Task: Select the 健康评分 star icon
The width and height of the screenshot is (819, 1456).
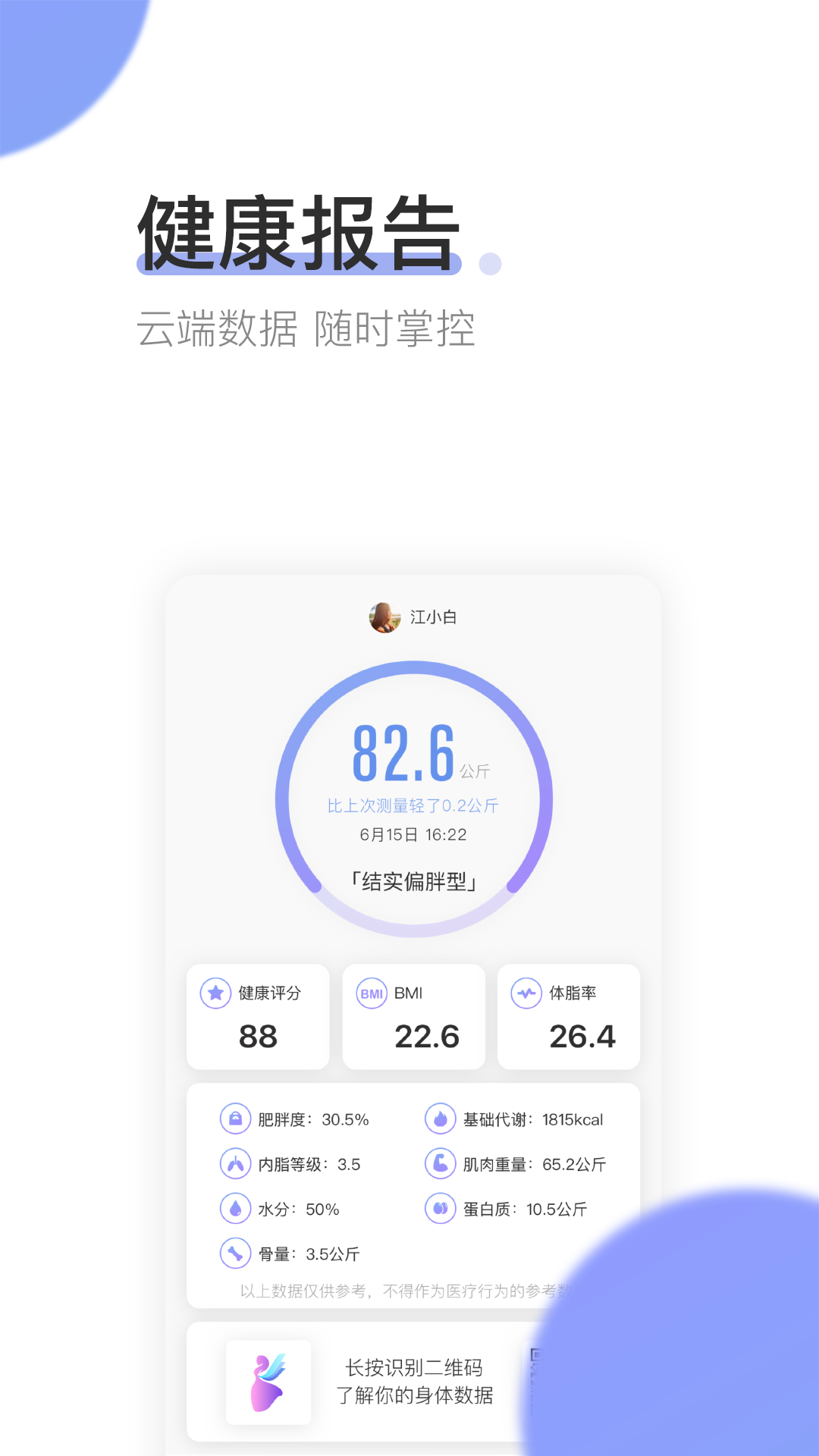Action: tap(215, 992)
